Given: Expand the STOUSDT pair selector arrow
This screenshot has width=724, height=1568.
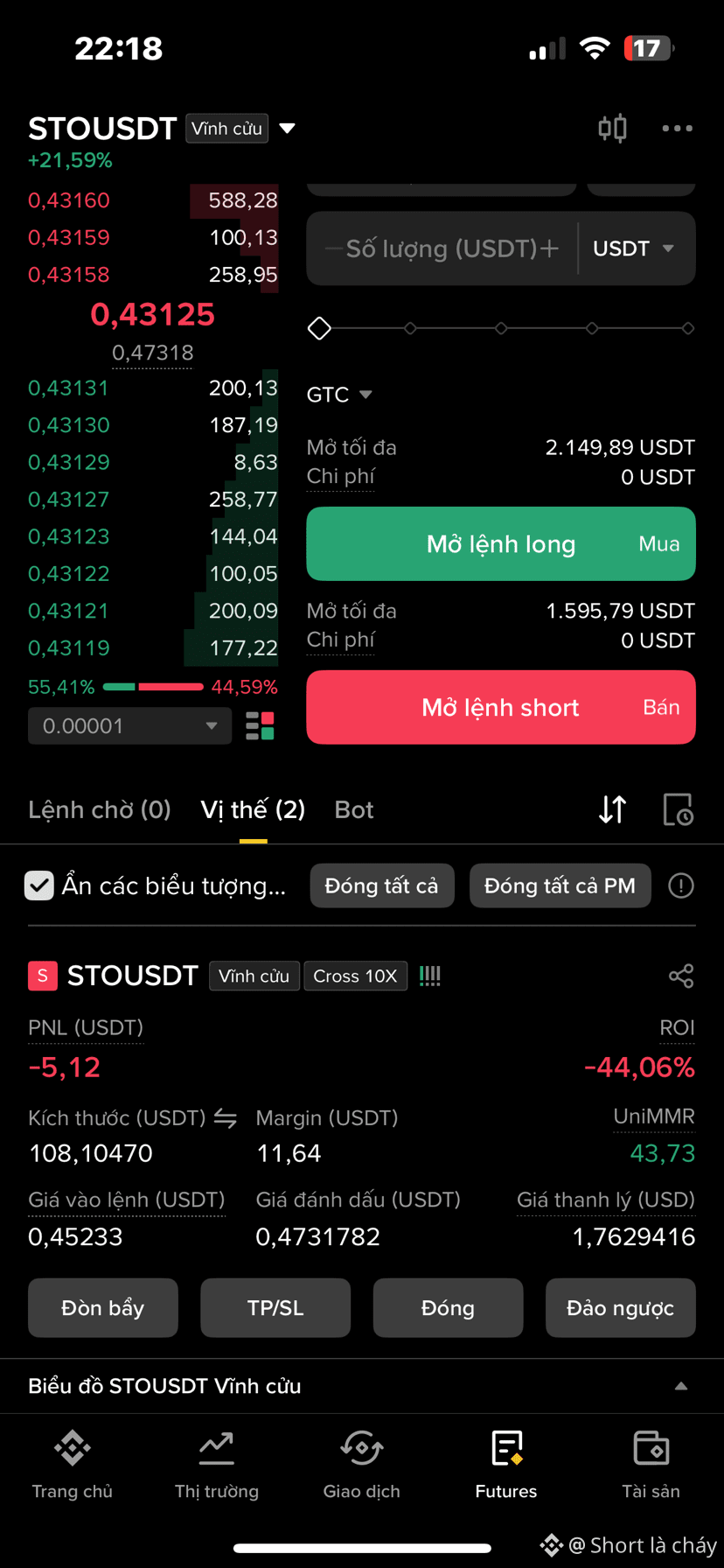Looking at the screenshot, I should point(287,129).
